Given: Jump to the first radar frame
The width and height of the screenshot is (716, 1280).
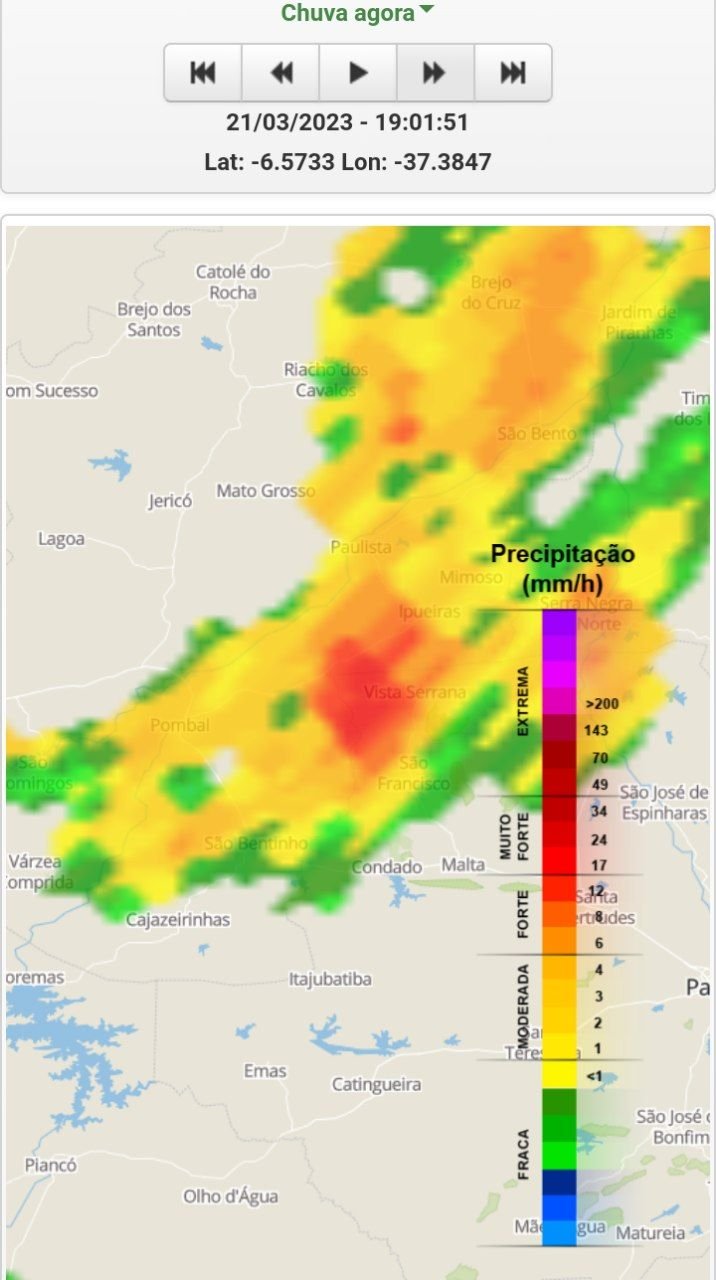Looking at the screenshot, I should click(x=203, y=72).
